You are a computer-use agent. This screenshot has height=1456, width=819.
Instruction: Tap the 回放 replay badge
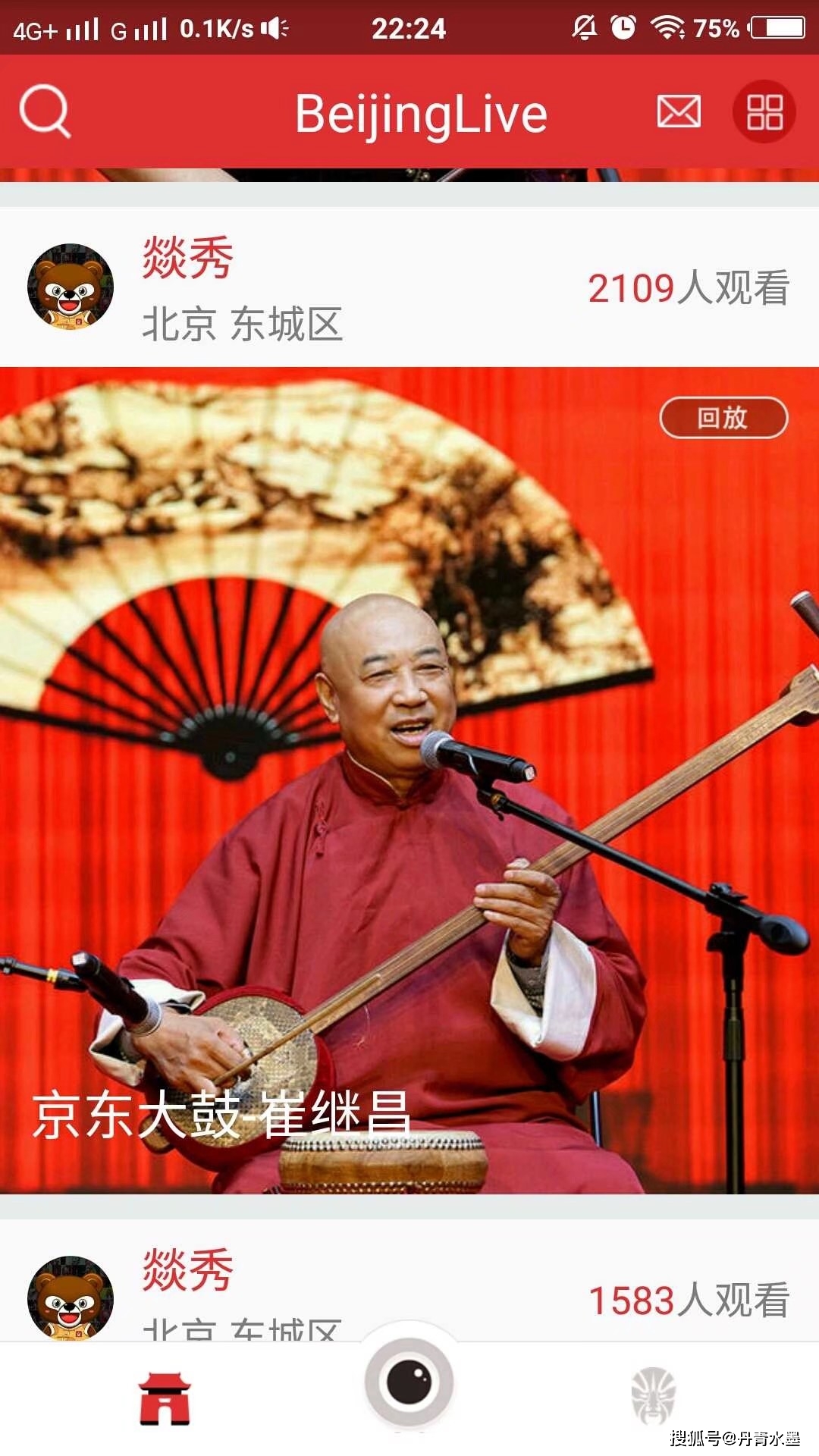coord(723,418)
